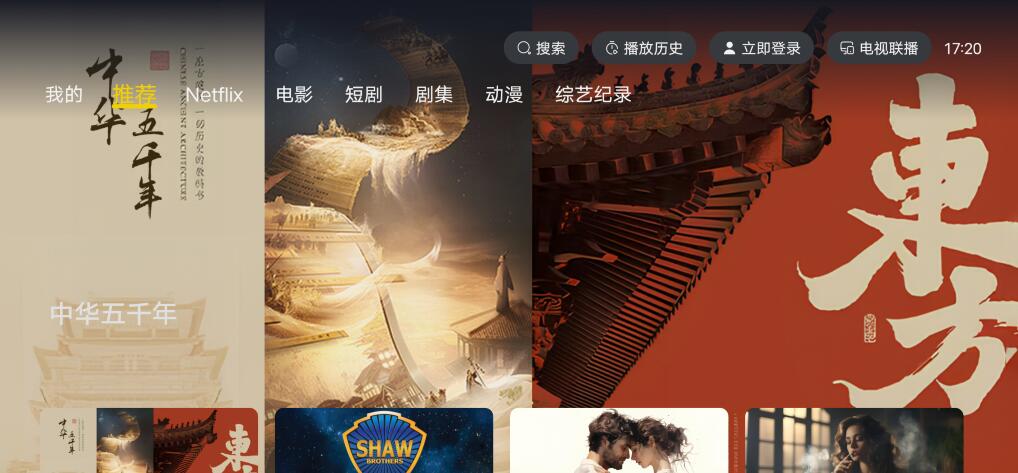Switch to the 剧集 tab

pos(434,95)
